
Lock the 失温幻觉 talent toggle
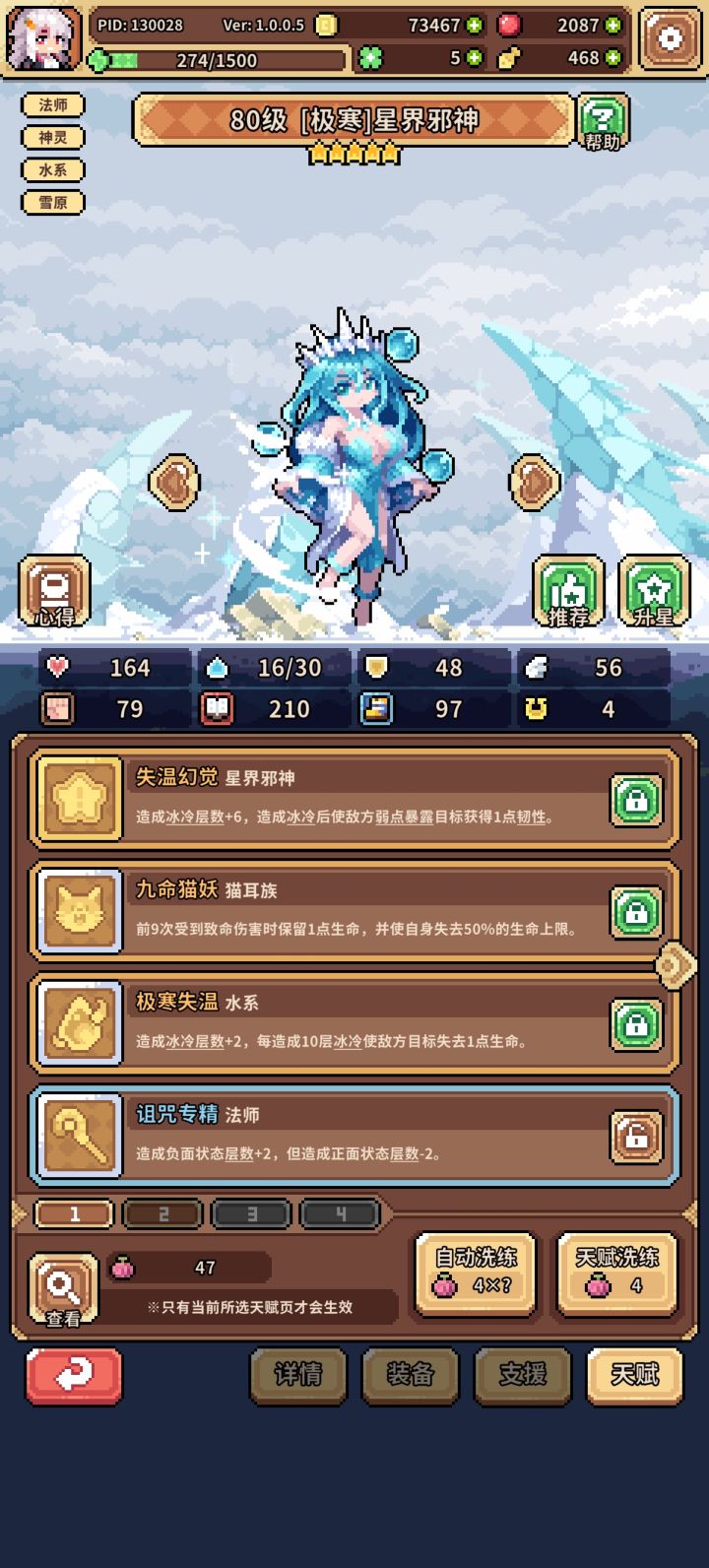pyautogui.click(x=634, y=799)
